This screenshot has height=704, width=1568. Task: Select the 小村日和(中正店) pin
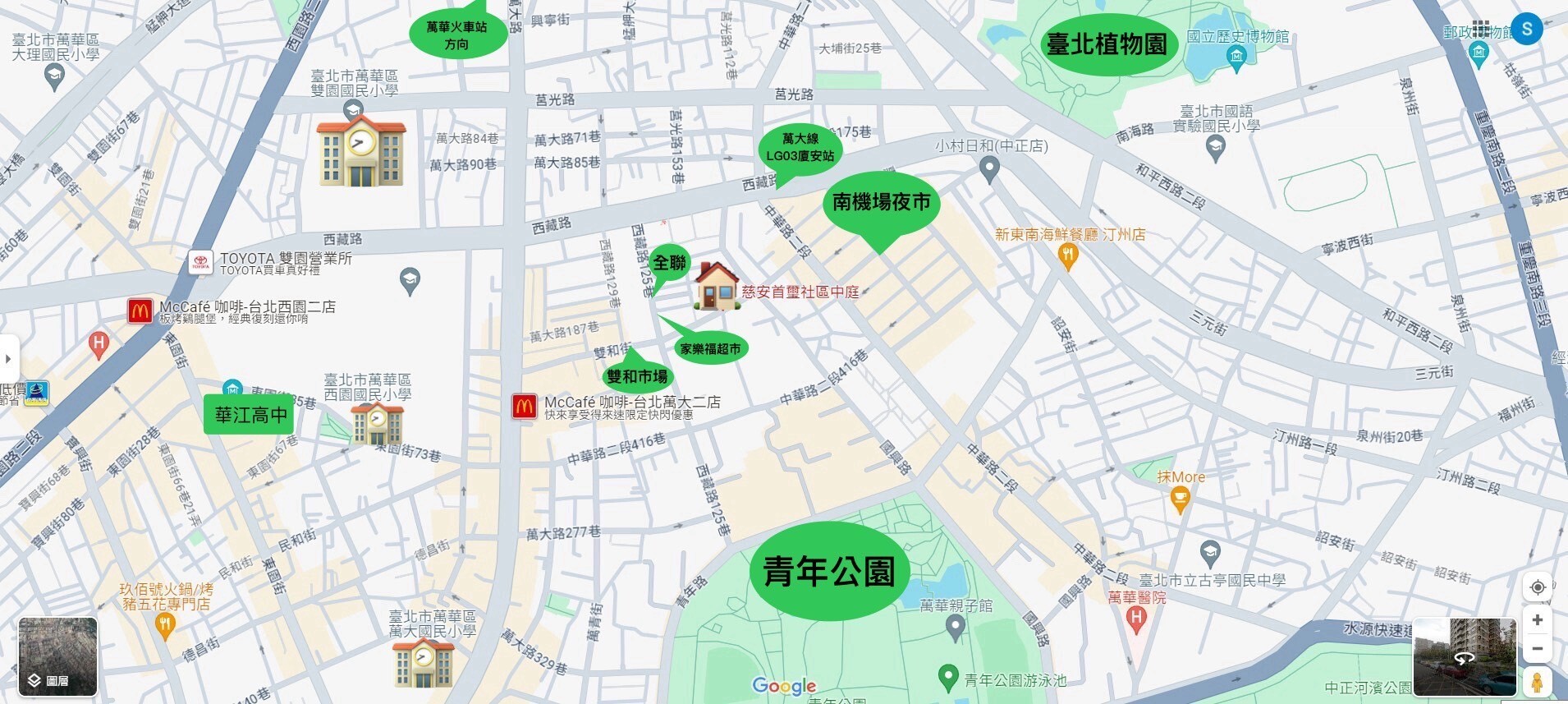coord(989,169)
